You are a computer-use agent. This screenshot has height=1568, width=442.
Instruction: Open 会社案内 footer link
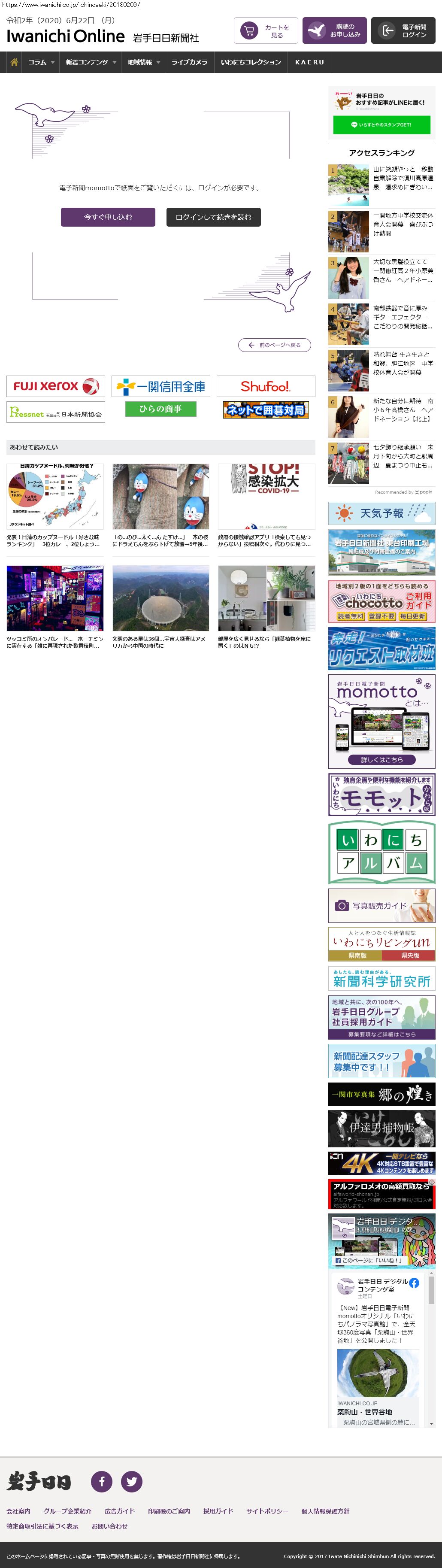18,1511
